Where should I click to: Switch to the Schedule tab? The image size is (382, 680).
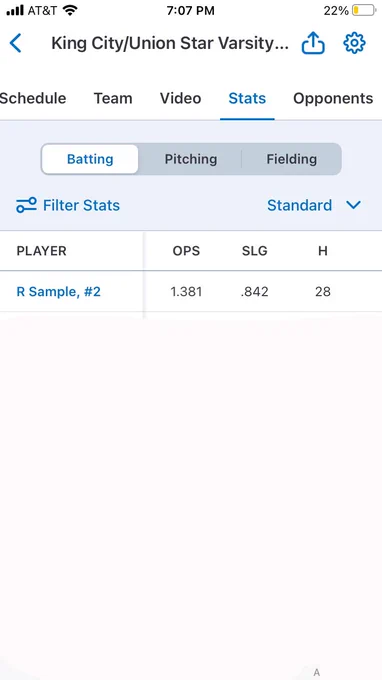(33, 98)
